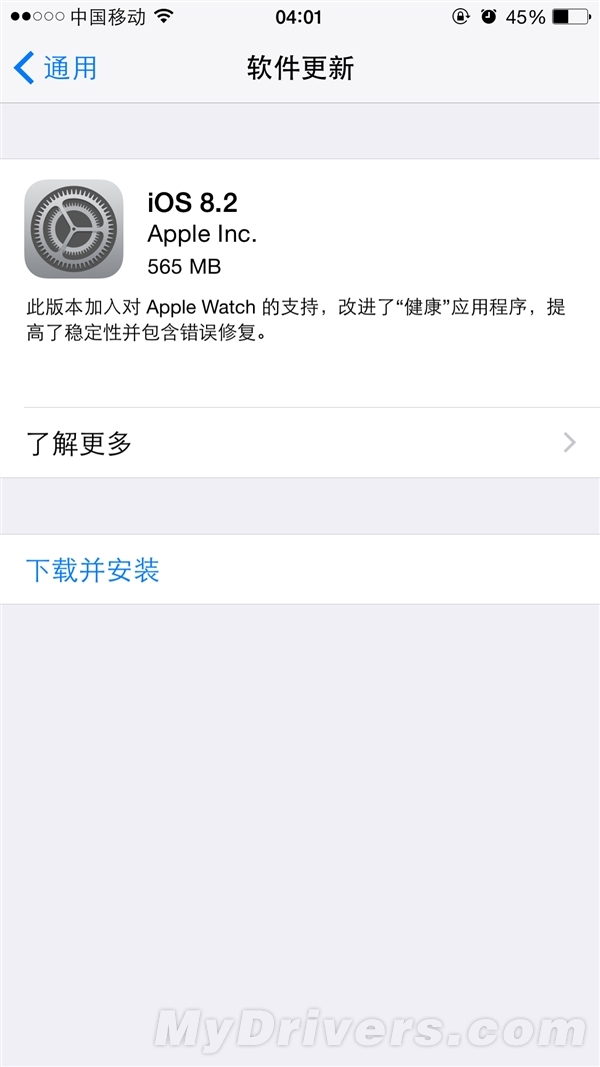Open the 了解更多 row

coord(300,443)
